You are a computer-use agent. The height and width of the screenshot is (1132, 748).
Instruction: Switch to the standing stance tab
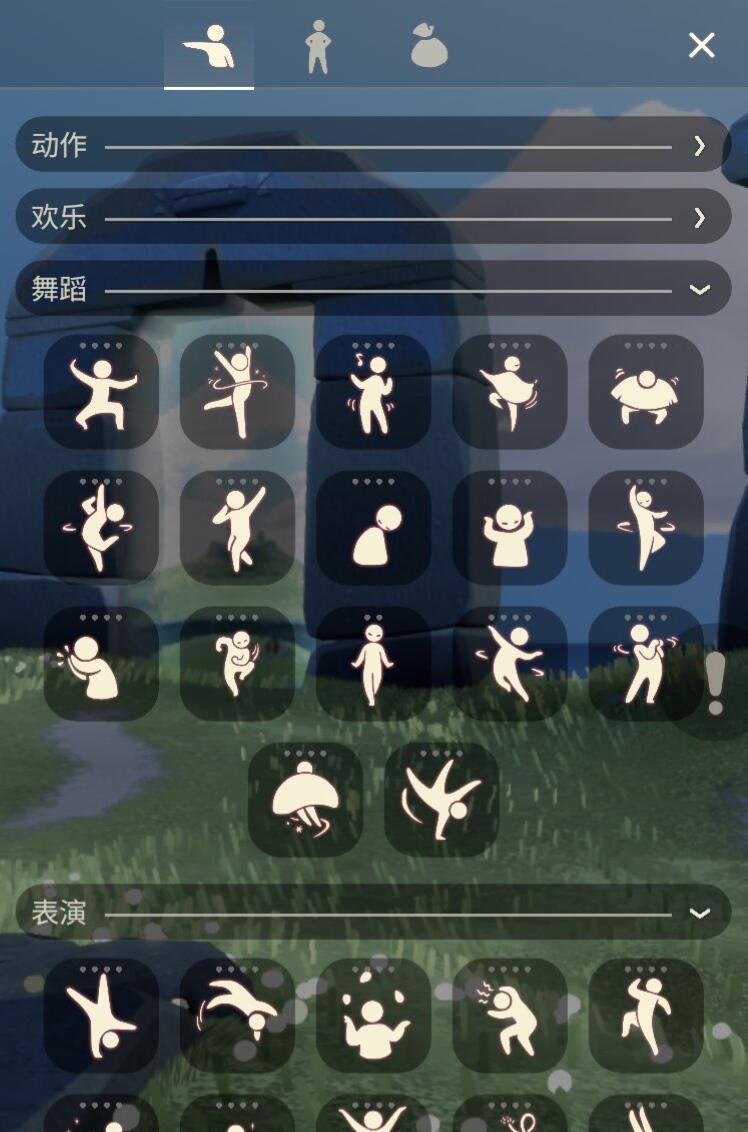tap(318, 45)
